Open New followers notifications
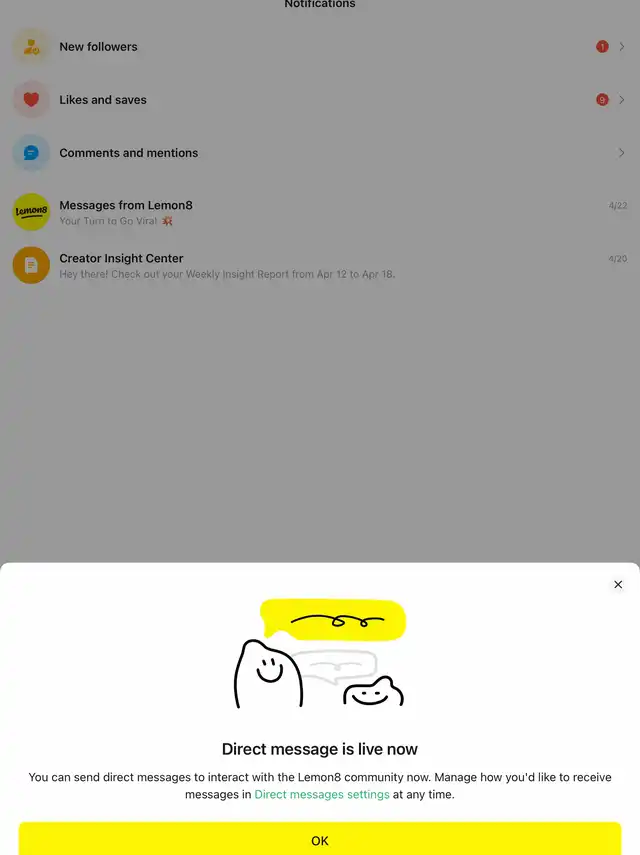The image size is (640, 855). (x=320, y=47)
